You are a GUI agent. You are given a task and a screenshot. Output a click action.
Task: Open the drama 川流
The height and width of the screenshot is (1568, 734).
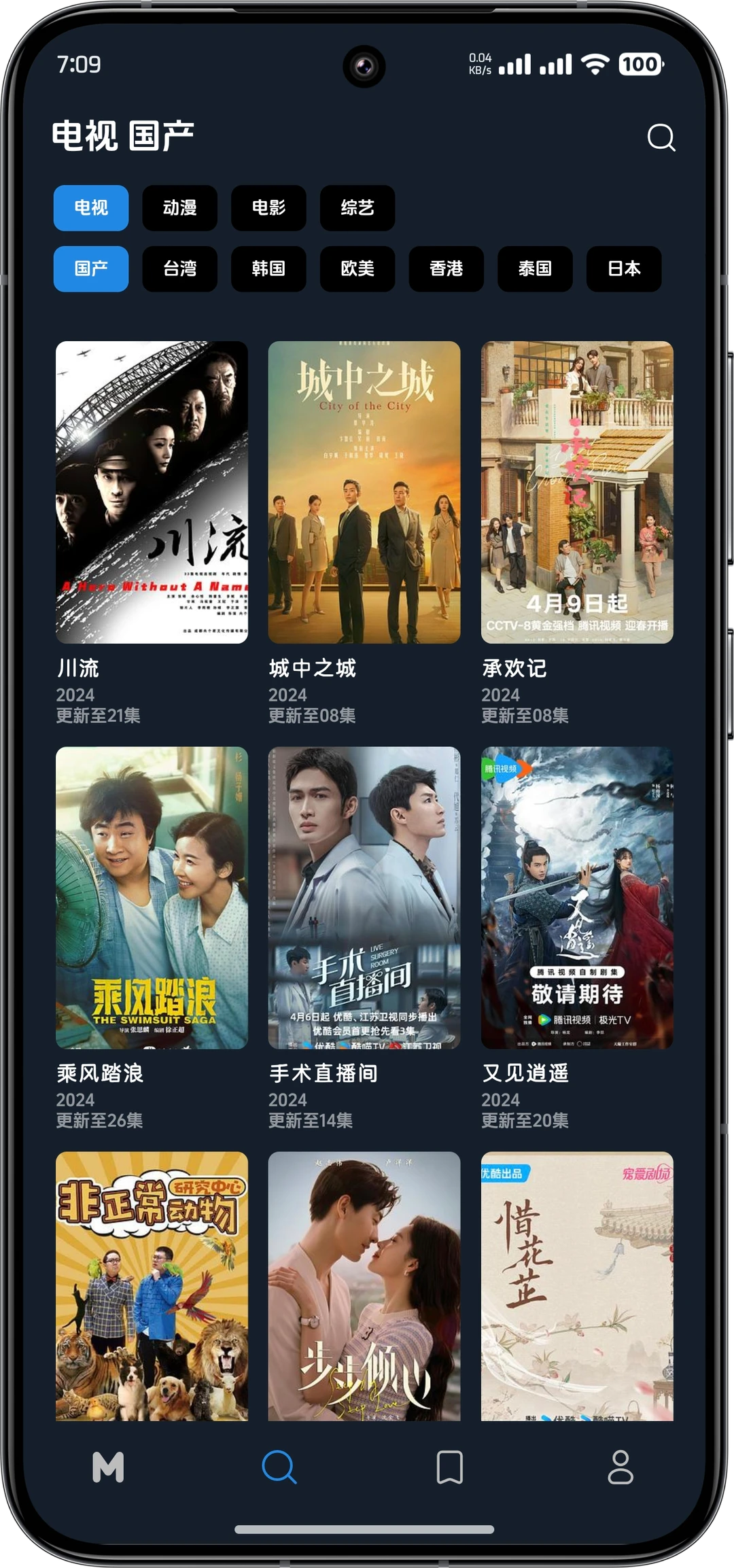point(152,492)
